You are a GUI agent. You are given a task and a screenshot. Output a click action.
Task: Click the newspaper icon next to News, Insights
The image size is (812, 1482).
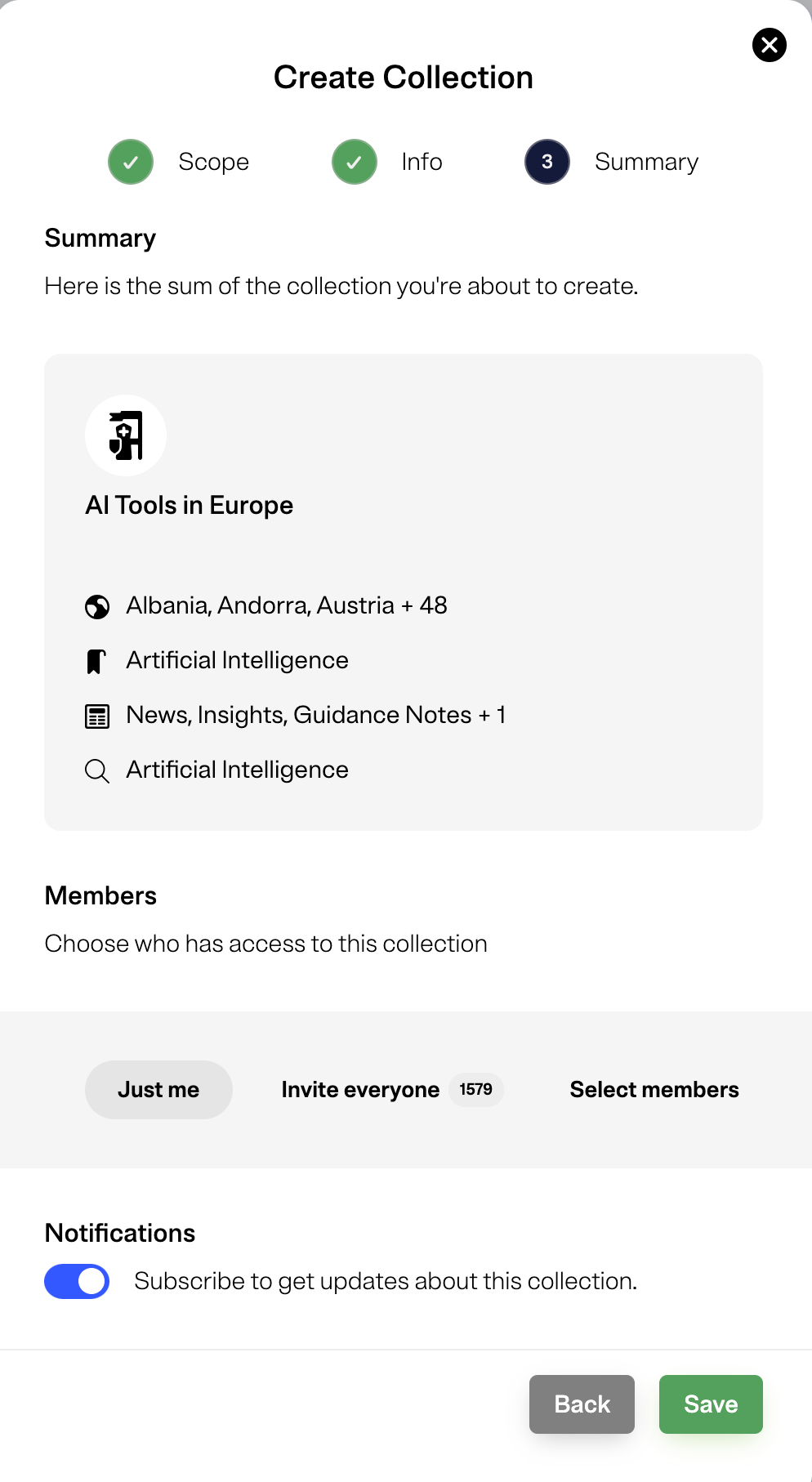[97, 716]
